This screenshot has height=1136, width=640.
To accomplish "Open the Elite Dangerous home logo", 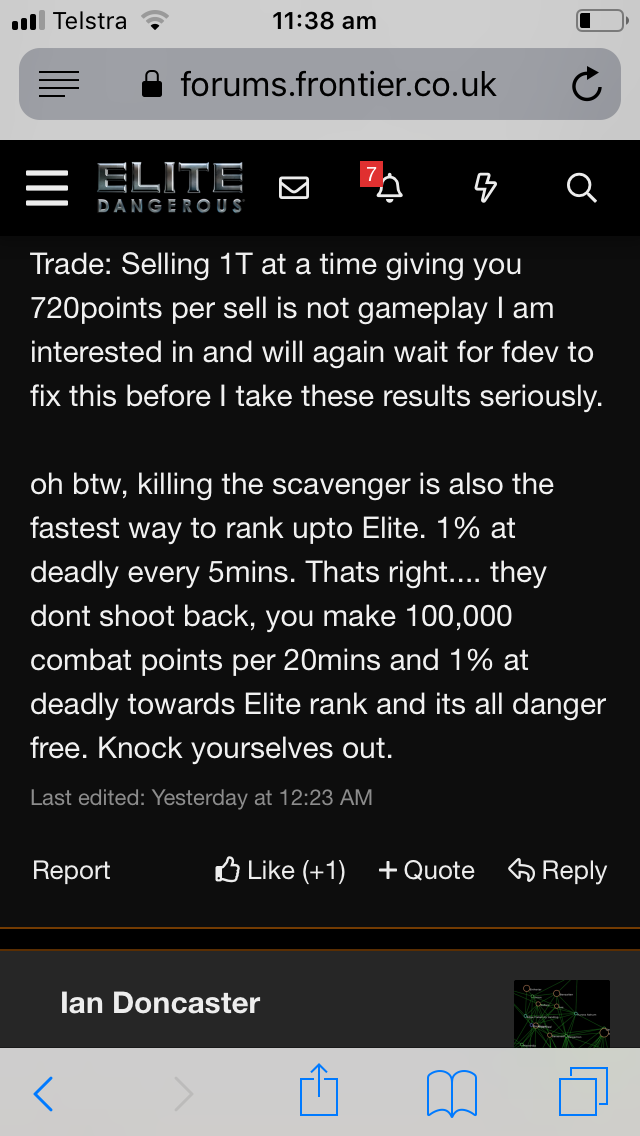I will tap(170, 187).
